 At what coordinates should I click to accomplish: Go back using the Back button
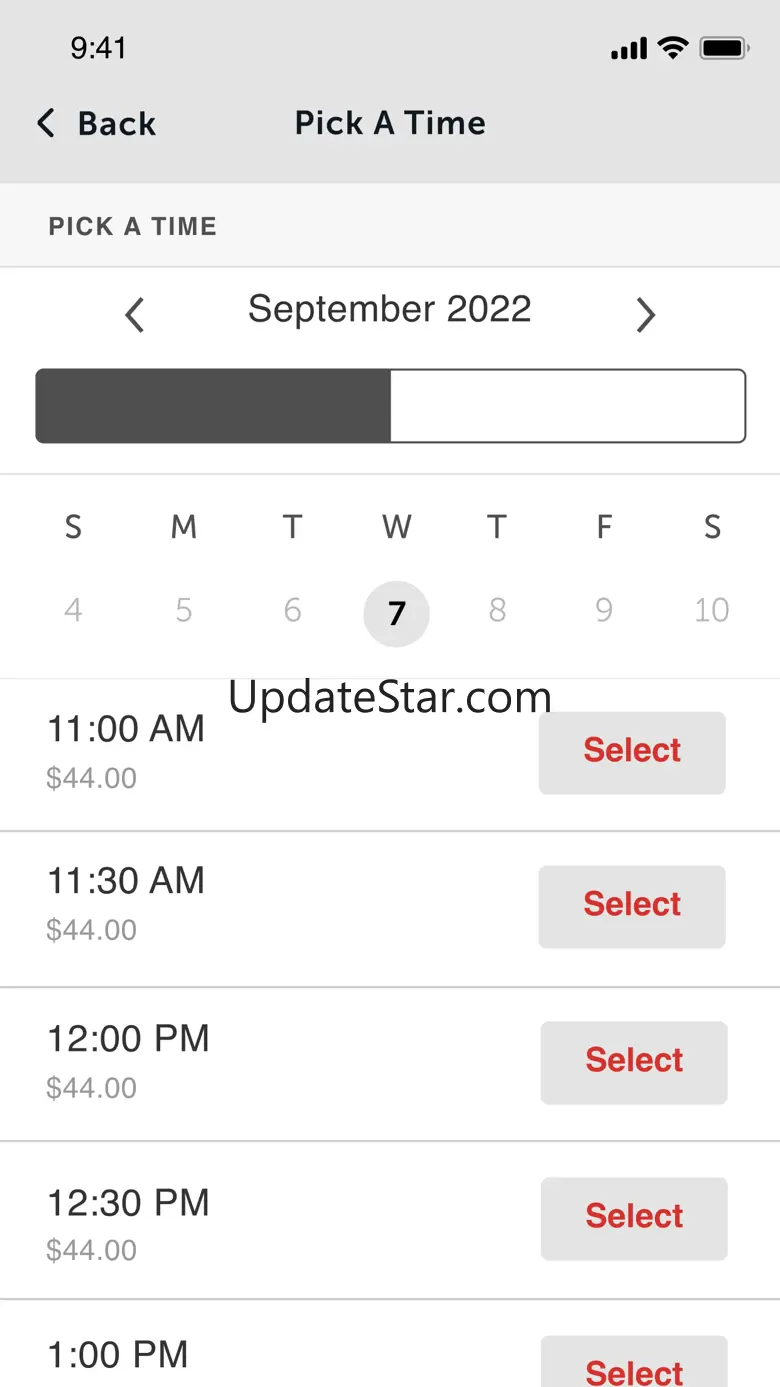coord(96,123)
